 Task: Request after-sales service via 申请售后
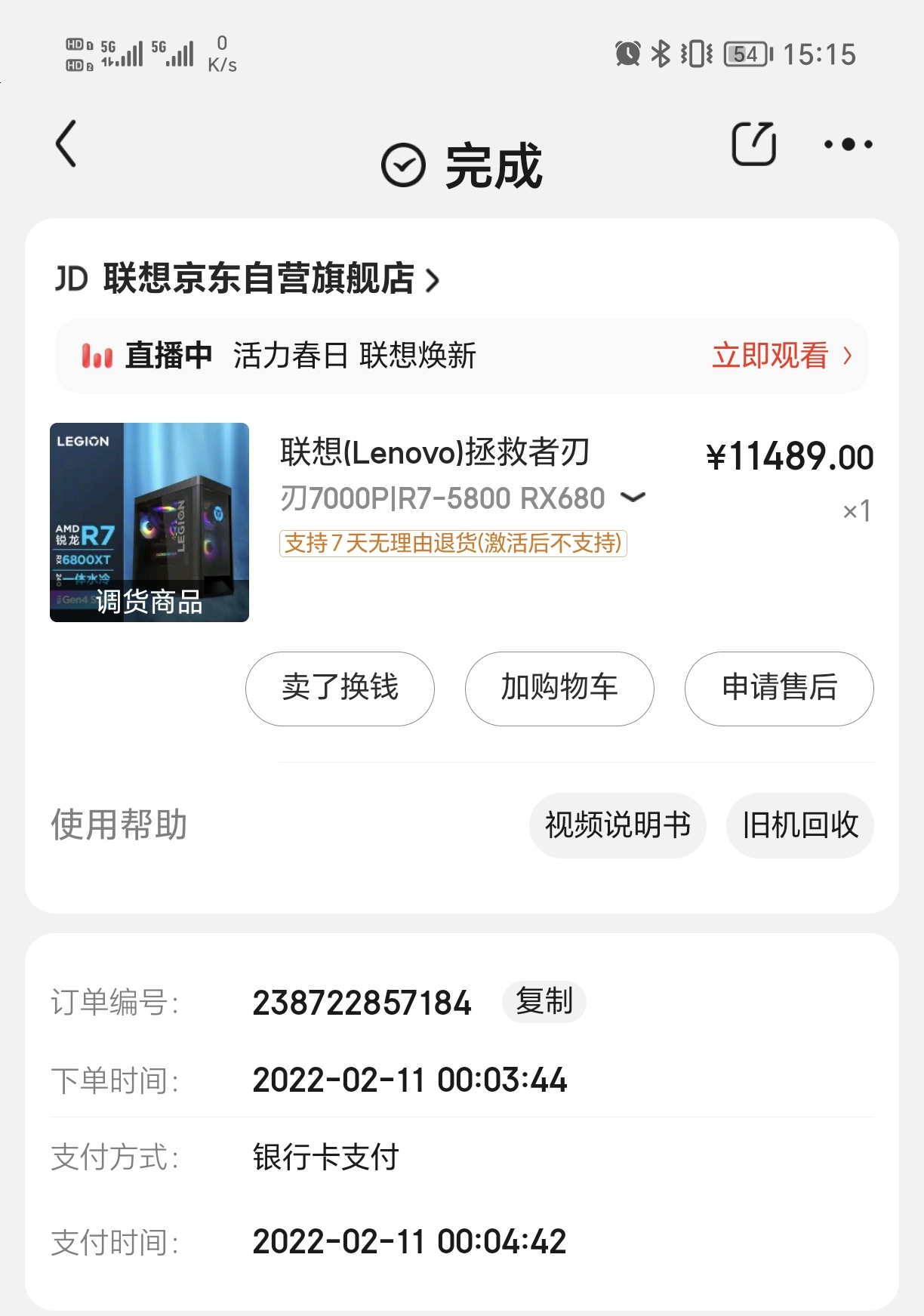[778, 689]
